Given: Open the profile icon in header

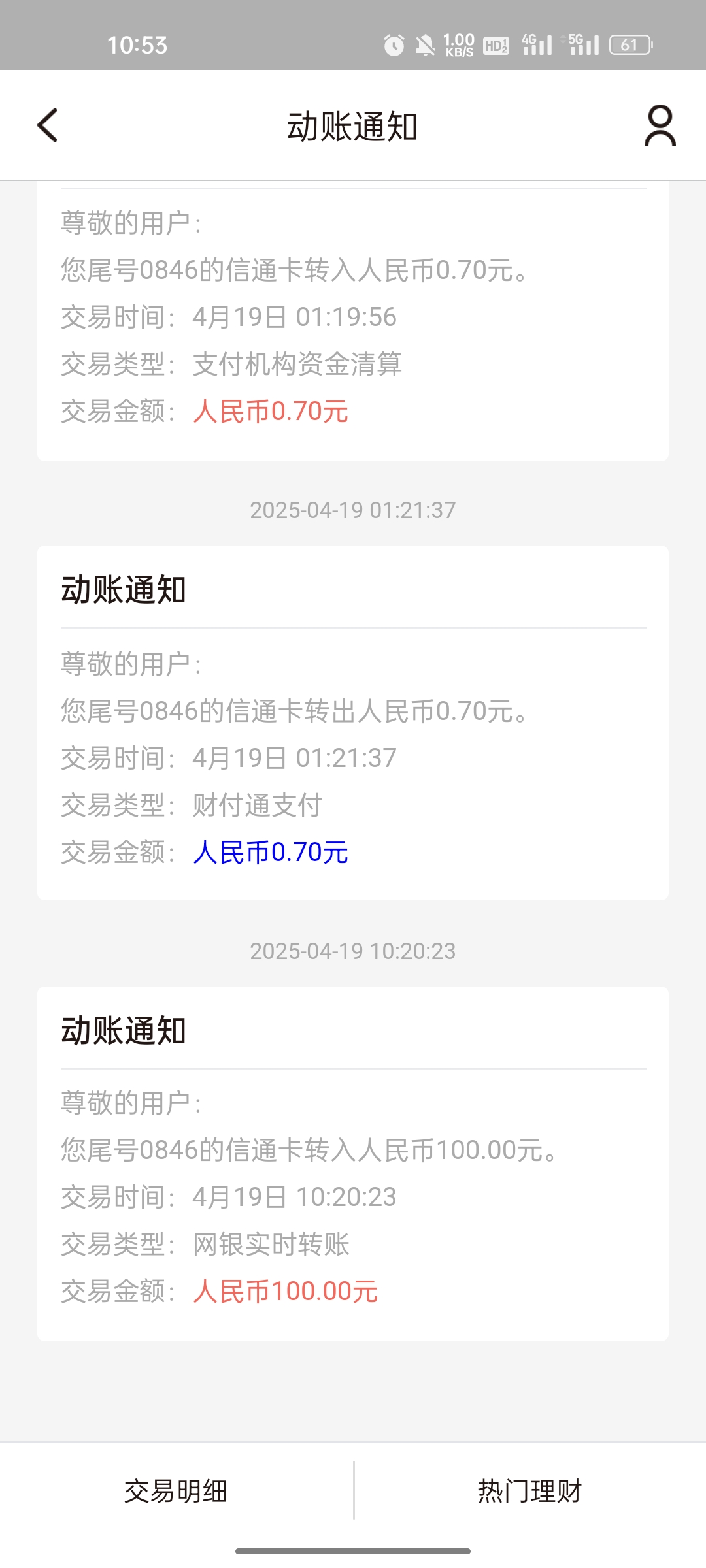Looking at the screenshot, I should (660, 125).
